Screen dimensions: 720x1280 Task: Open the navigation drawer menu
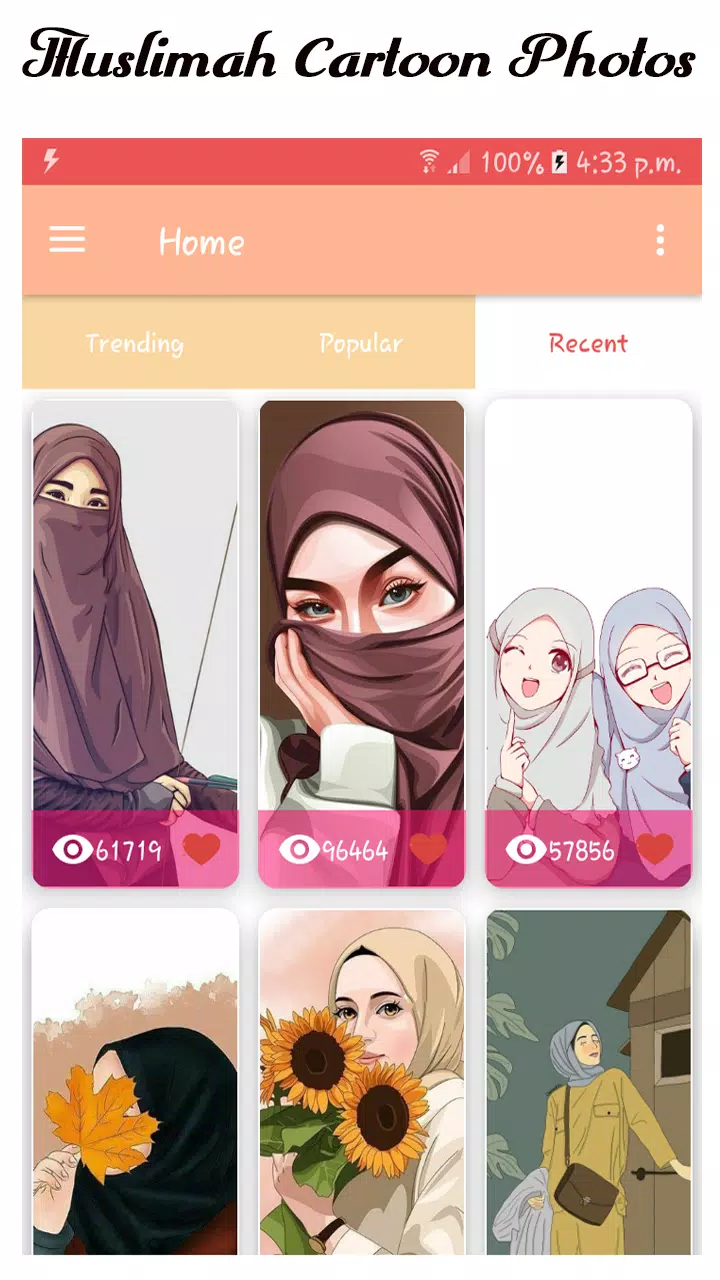pos(67,240)
